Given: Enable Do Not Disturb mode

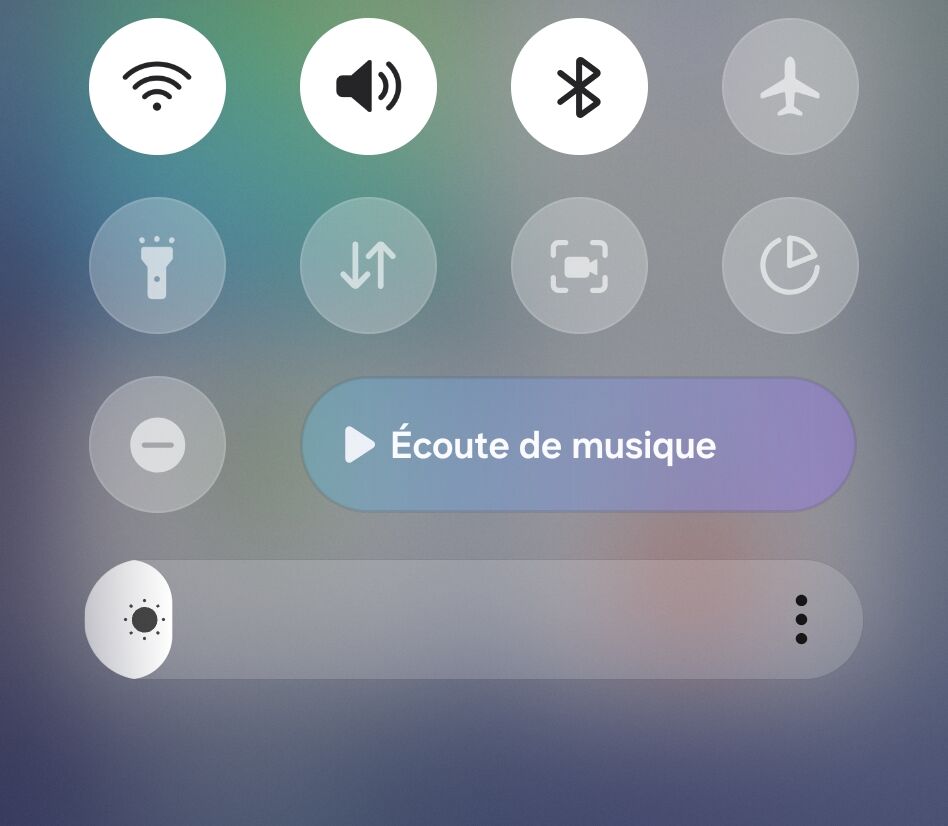Looking at the screenshot, I should [x=157, y=444].
